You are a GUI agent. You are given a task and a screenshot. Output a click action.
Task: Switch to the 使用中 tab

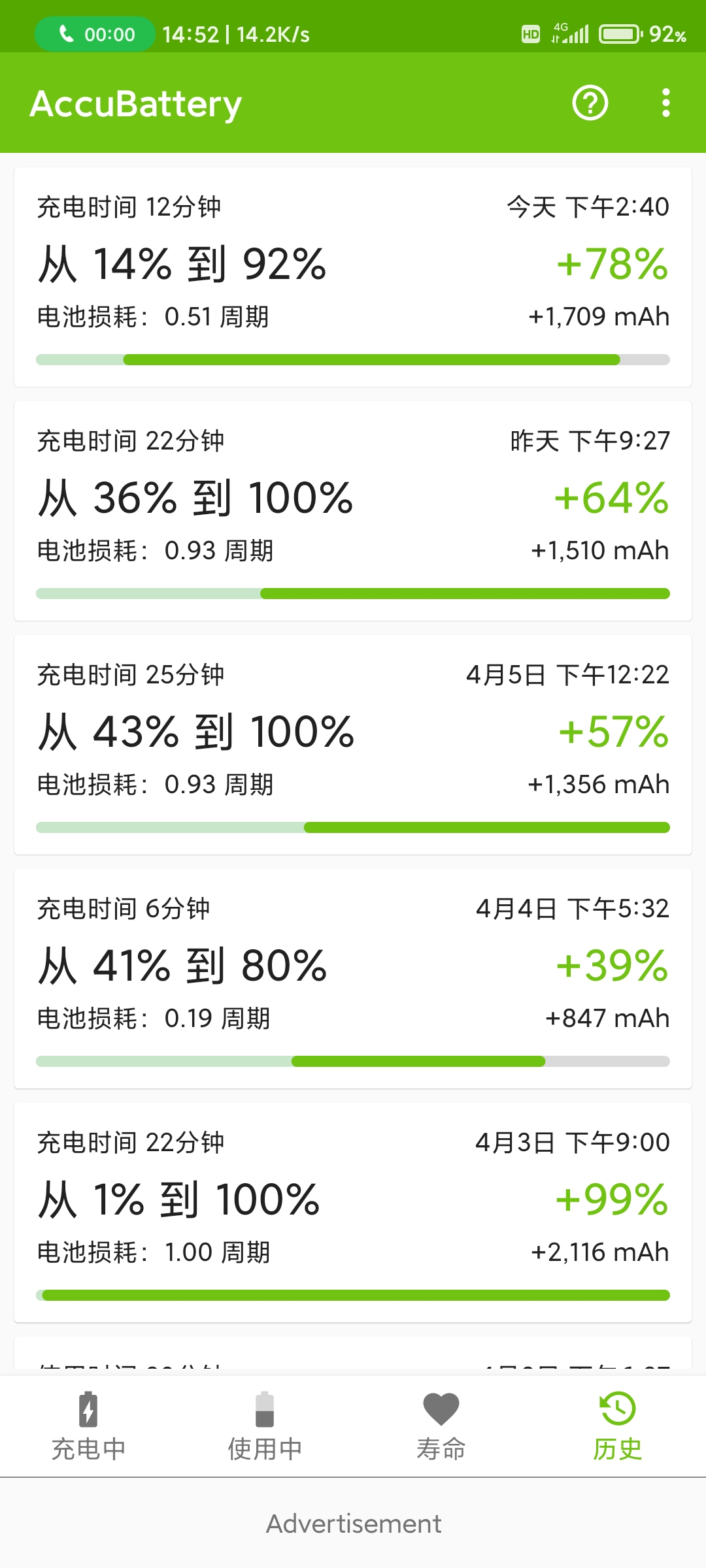click(265, 1426)
